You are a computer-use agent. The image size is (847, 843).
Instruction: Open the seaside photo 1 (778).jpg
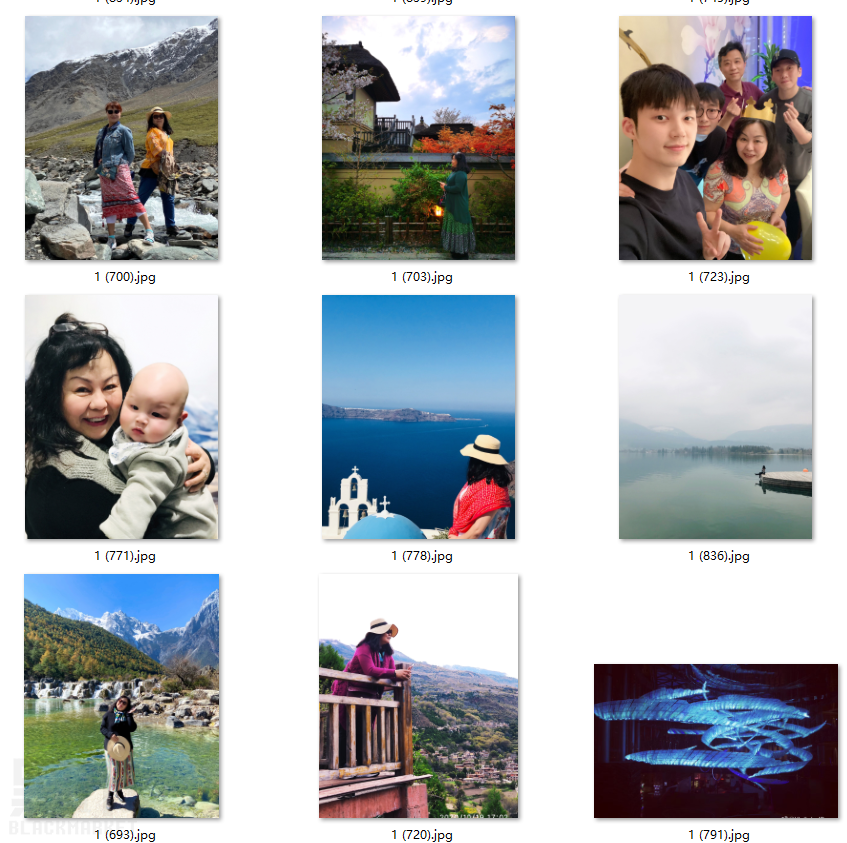tap(418, 417)
